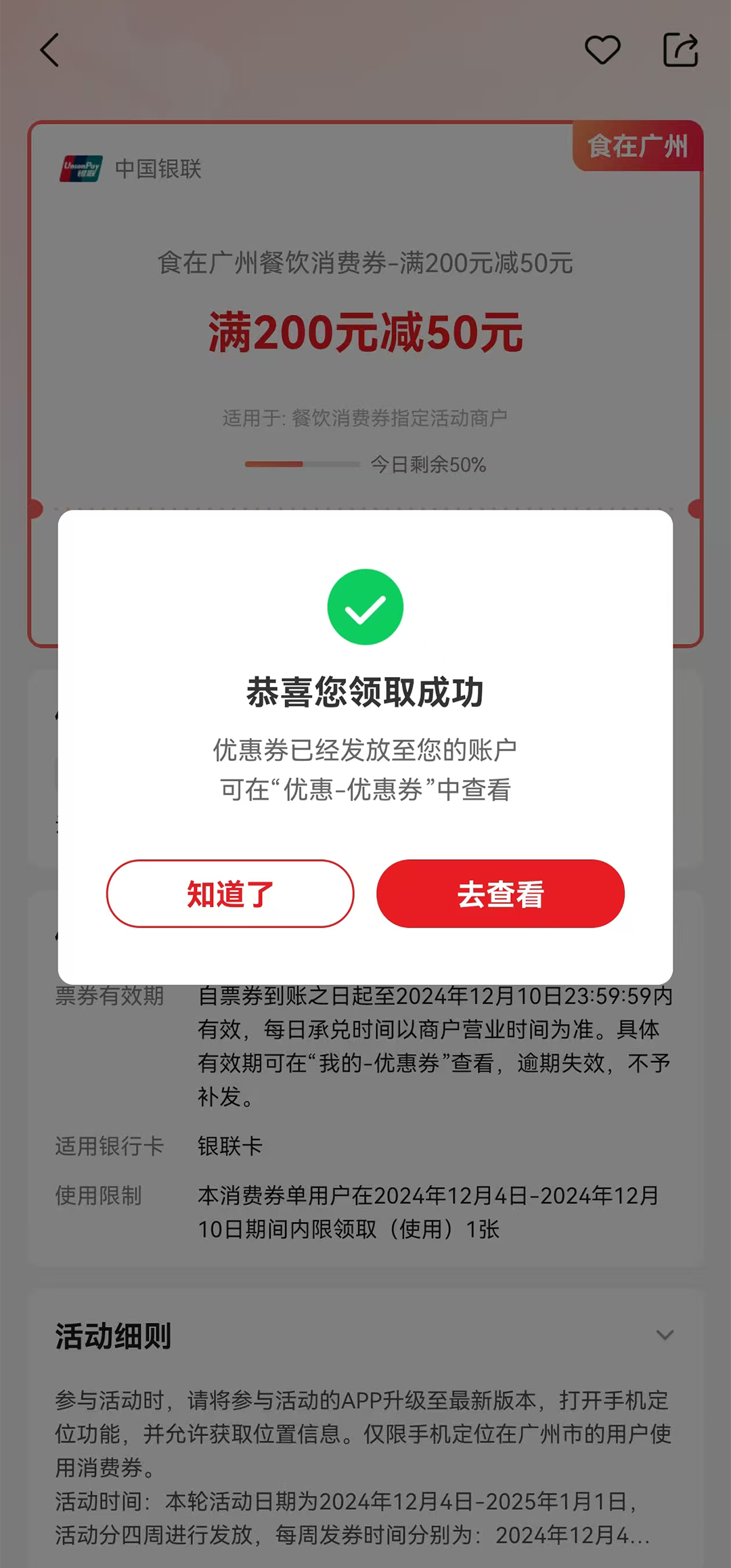Expand the 活动细则 section chevron

tap(665, 1334)
